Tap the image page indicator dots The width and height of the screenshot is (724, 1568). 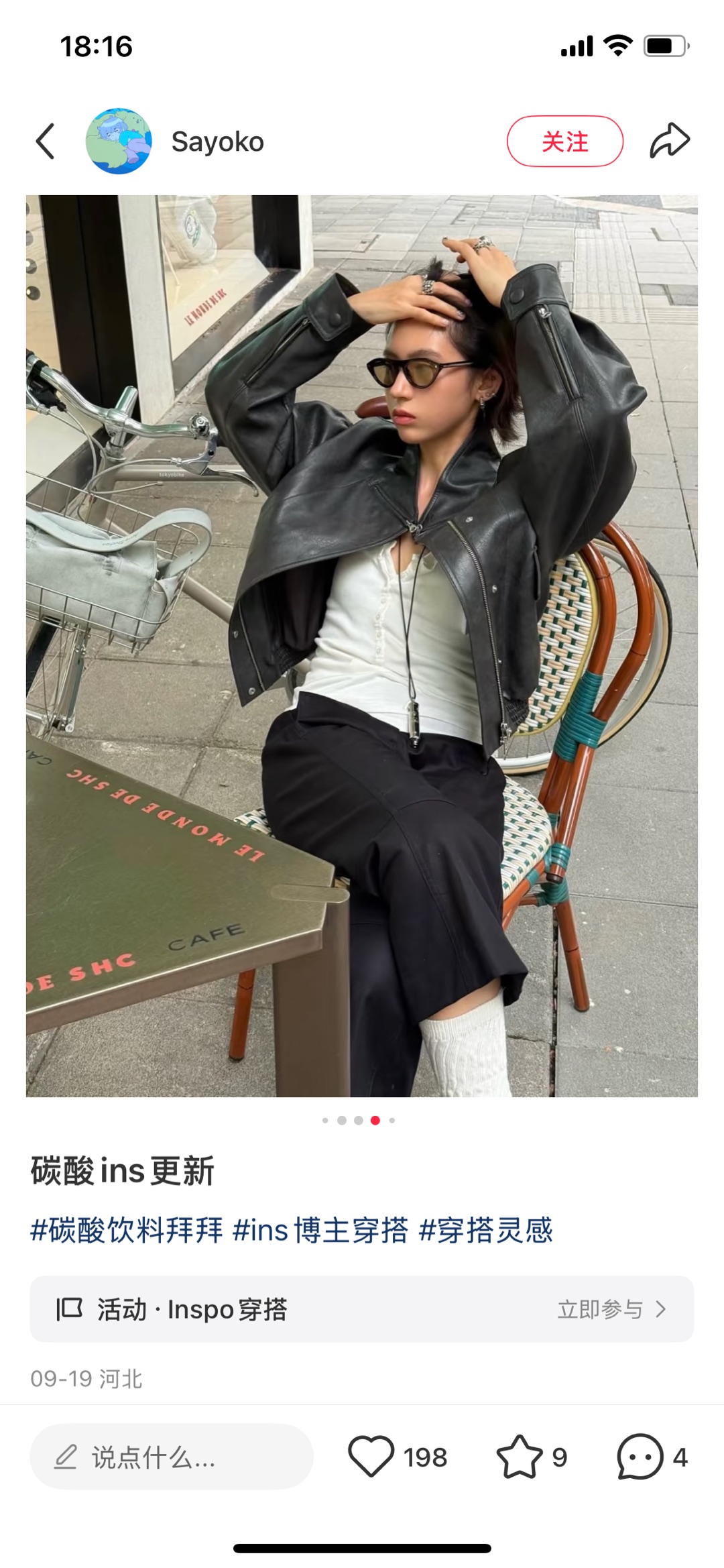click(x=359, y=1120)
